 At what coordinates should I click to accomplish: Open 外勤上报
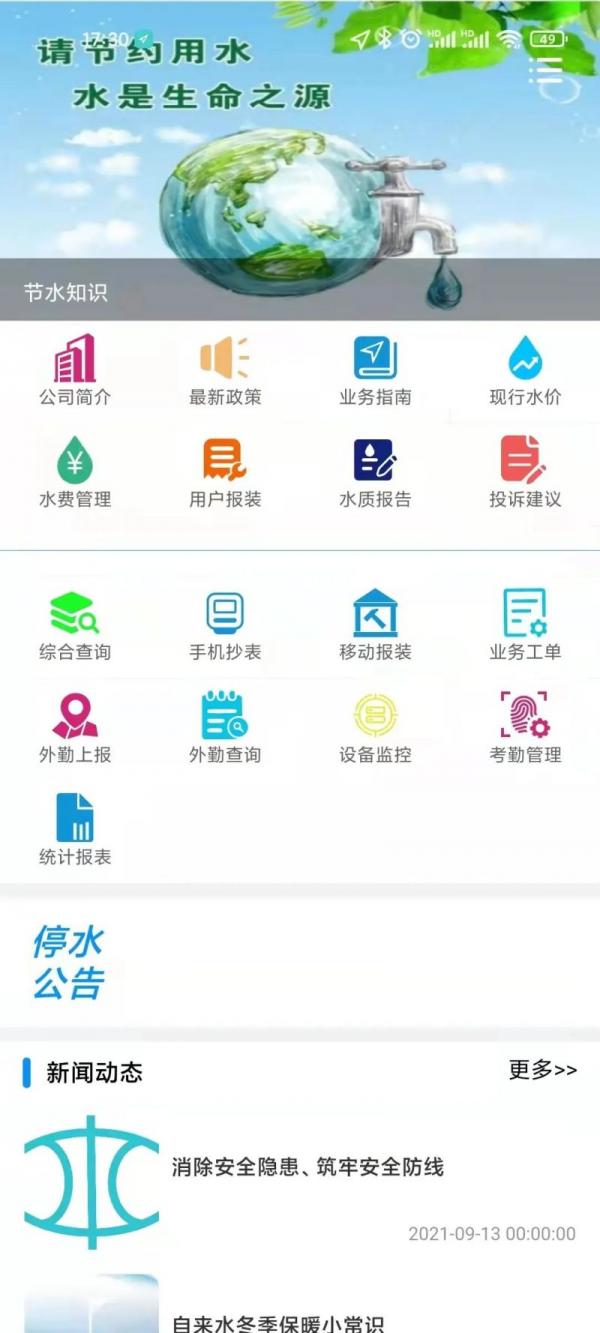click(x=75, y=728)
